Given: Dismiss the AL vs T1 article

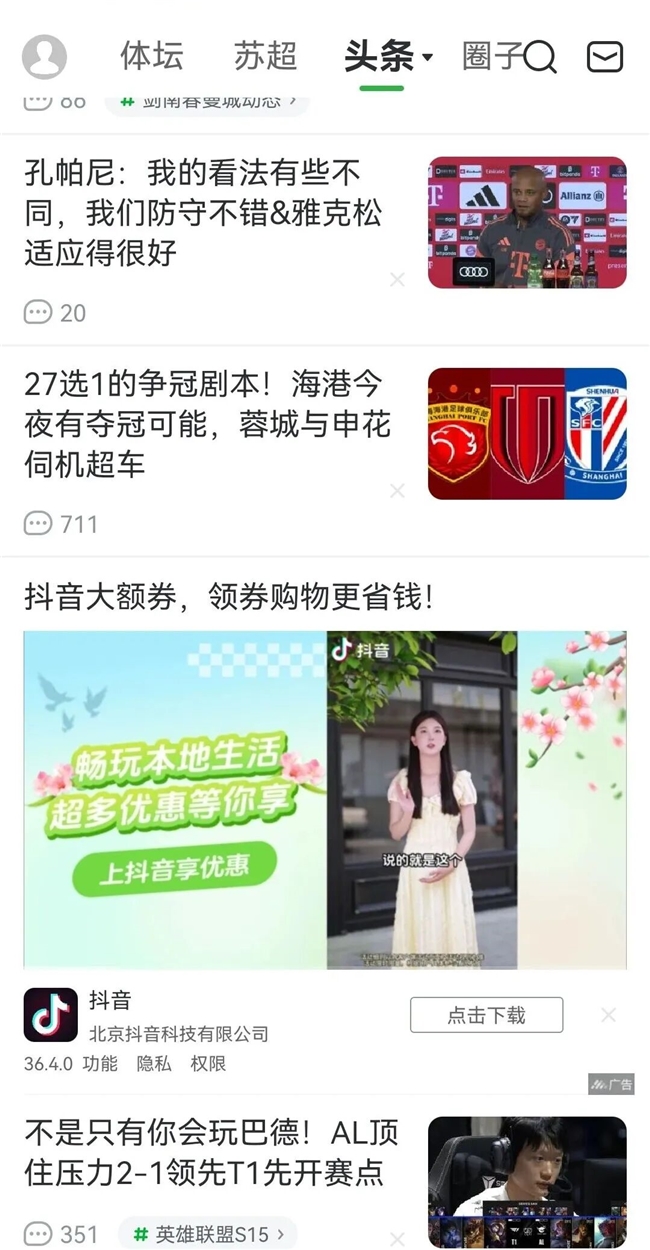Looking at the screenshot, I should 397,1240.
